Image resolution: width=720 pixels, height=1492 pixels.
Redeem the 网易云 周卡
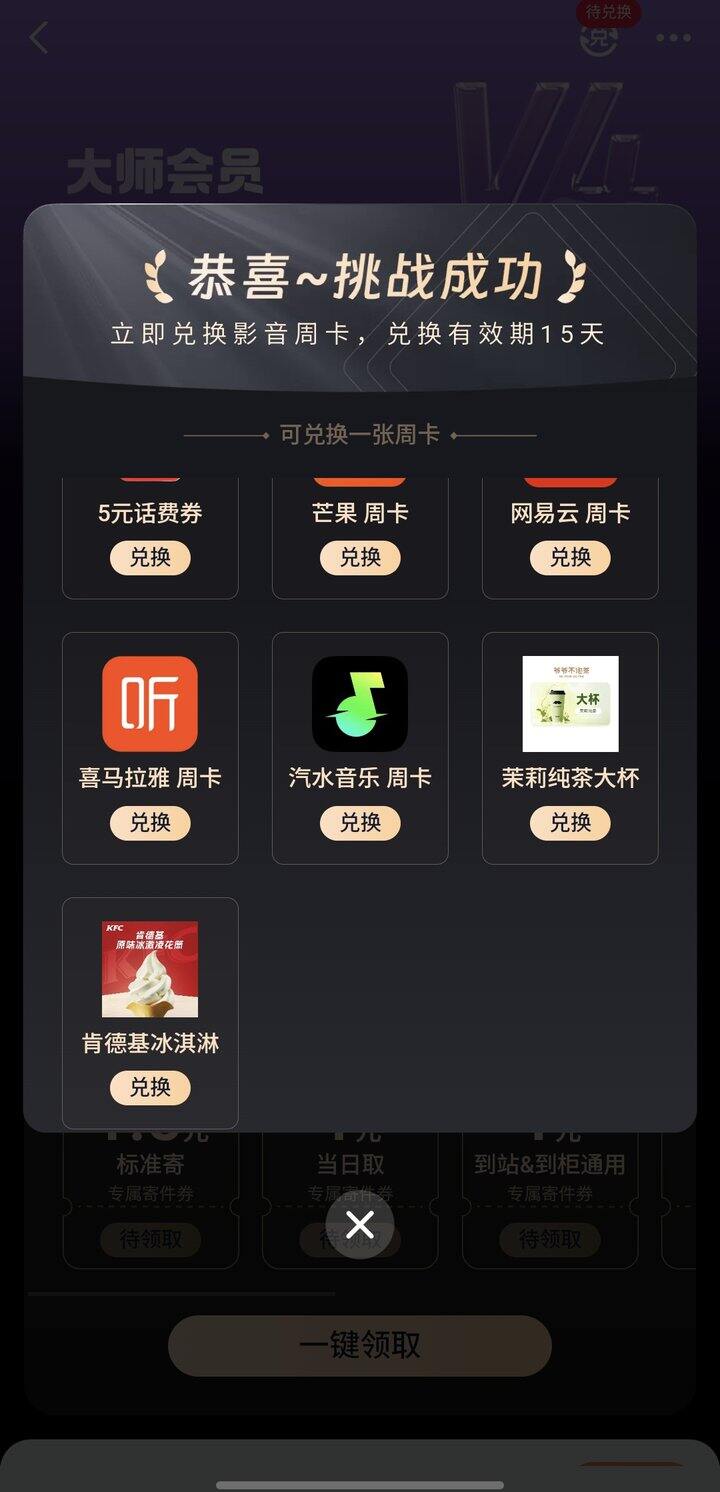[570, 558]
